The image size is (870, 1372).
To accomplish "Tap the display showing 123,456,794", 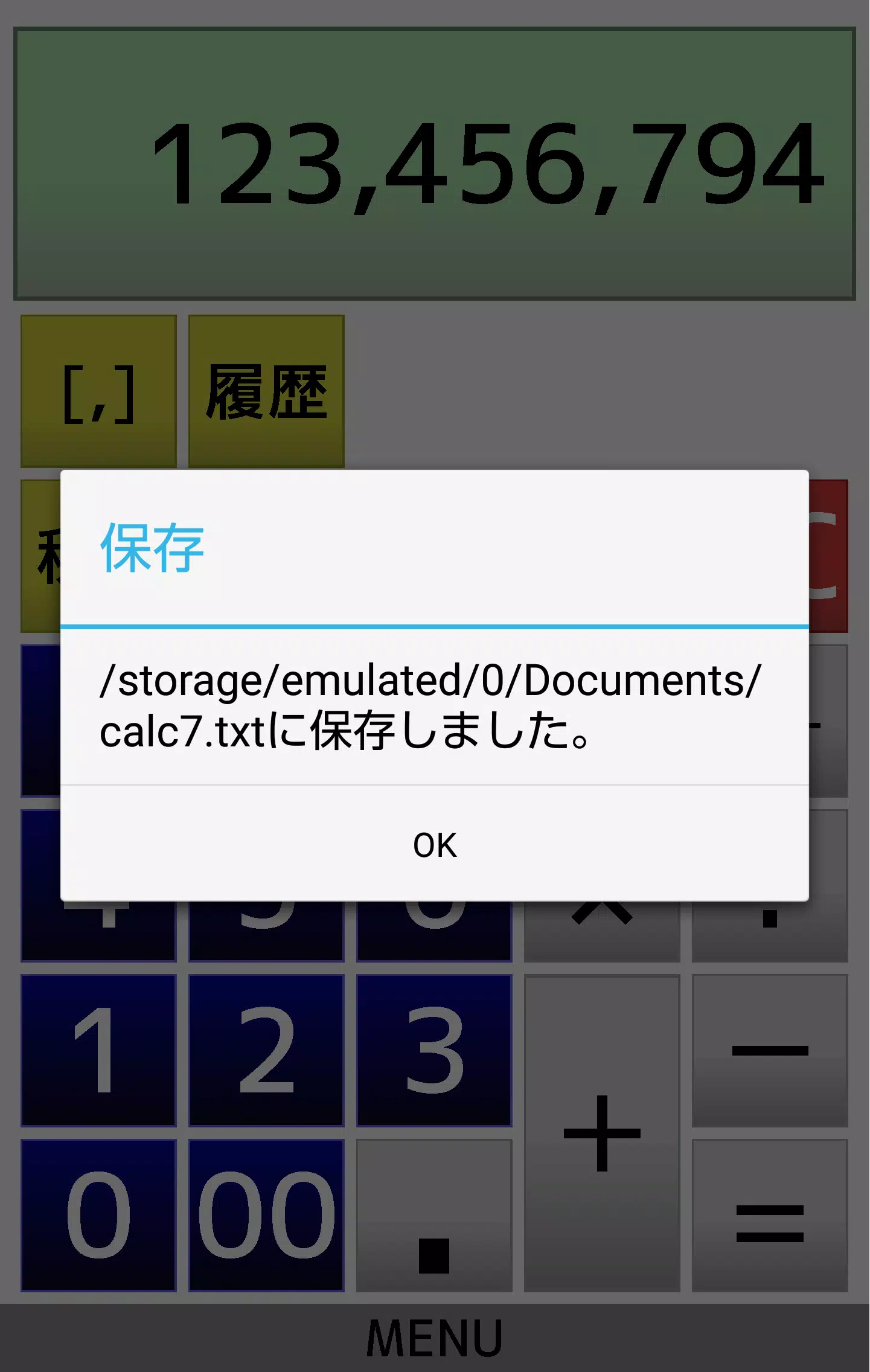I will (x=435, y=161).
